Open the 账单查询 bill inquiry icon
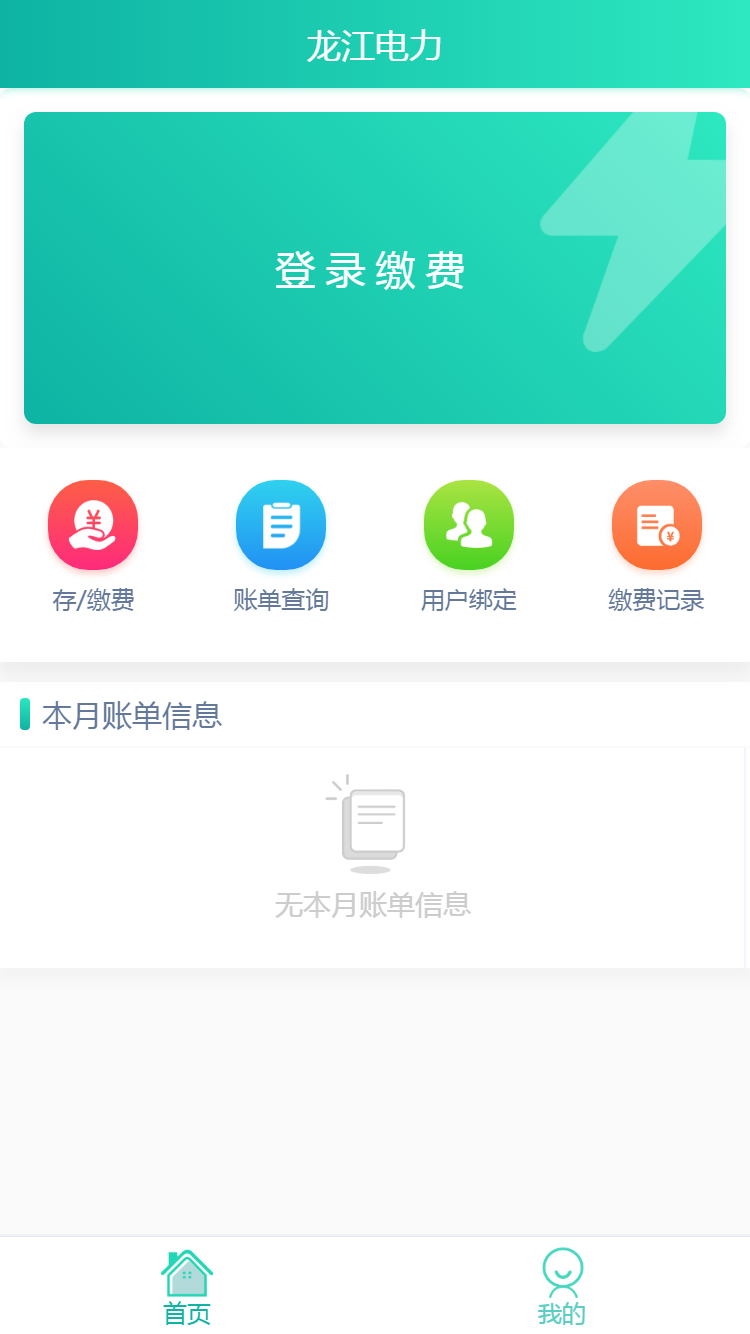The width and height of the screenshot is (750, 1334). 281,524
